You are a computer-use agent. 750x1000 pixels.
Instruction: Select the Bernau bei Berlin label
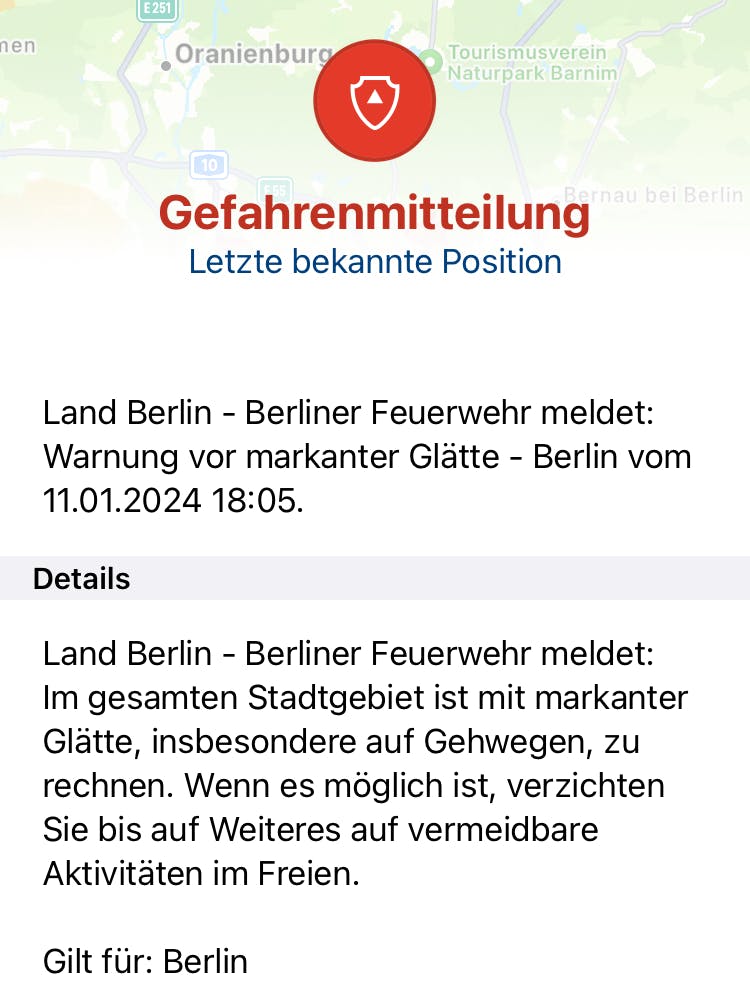(651, 195)
